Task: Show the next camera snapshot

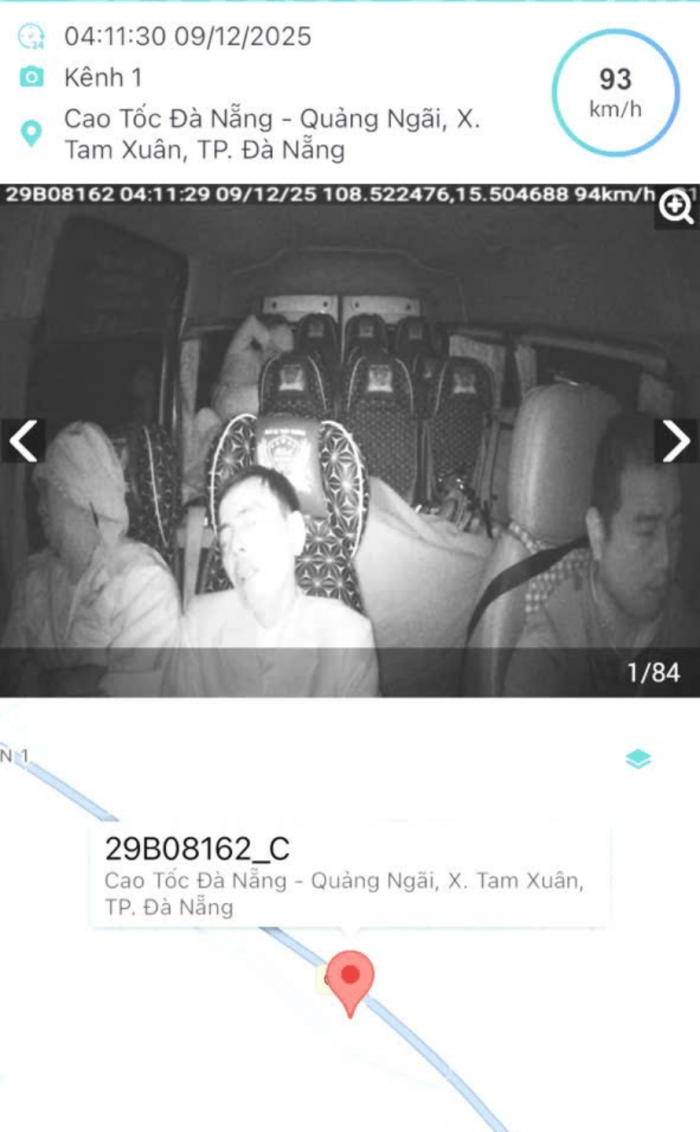Action: [x=676, y=440]
